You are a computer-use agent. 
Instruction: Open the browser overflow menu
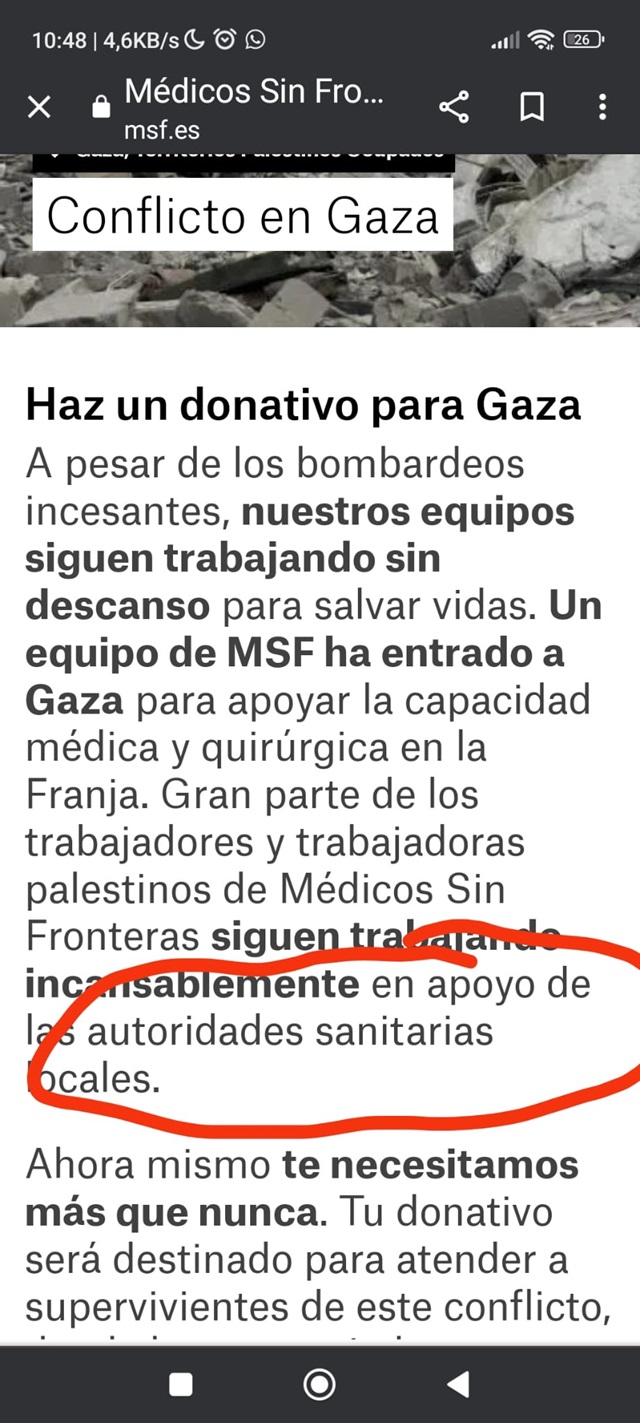[x=602, y=107]
